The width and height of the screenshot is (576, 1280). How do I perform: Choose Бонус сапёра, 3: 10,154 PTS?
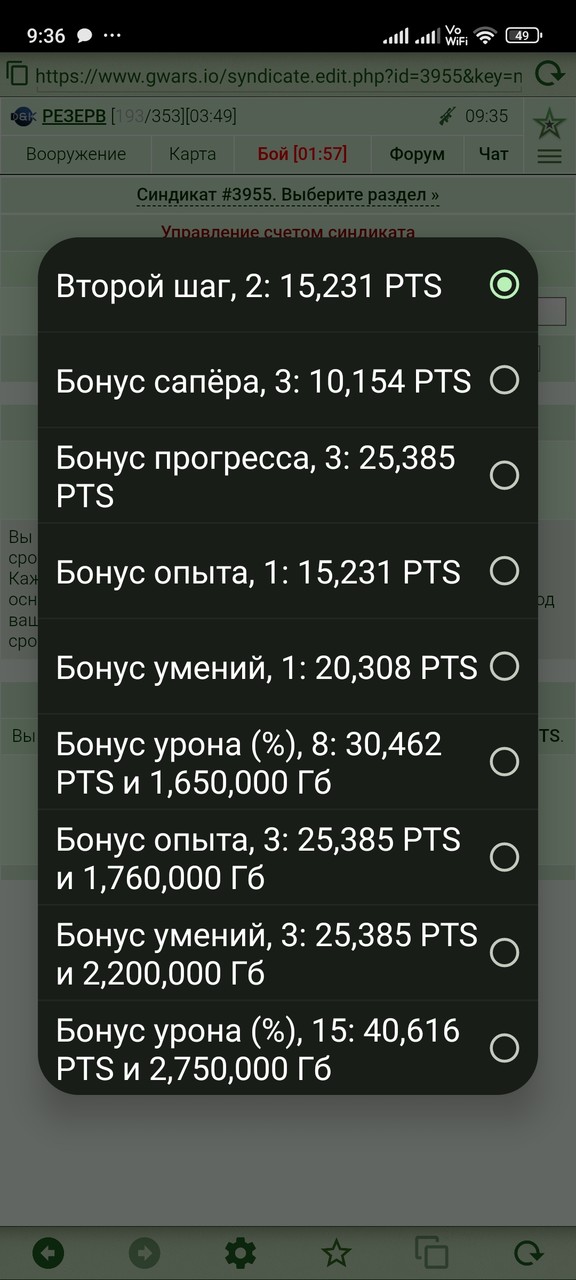288,380
